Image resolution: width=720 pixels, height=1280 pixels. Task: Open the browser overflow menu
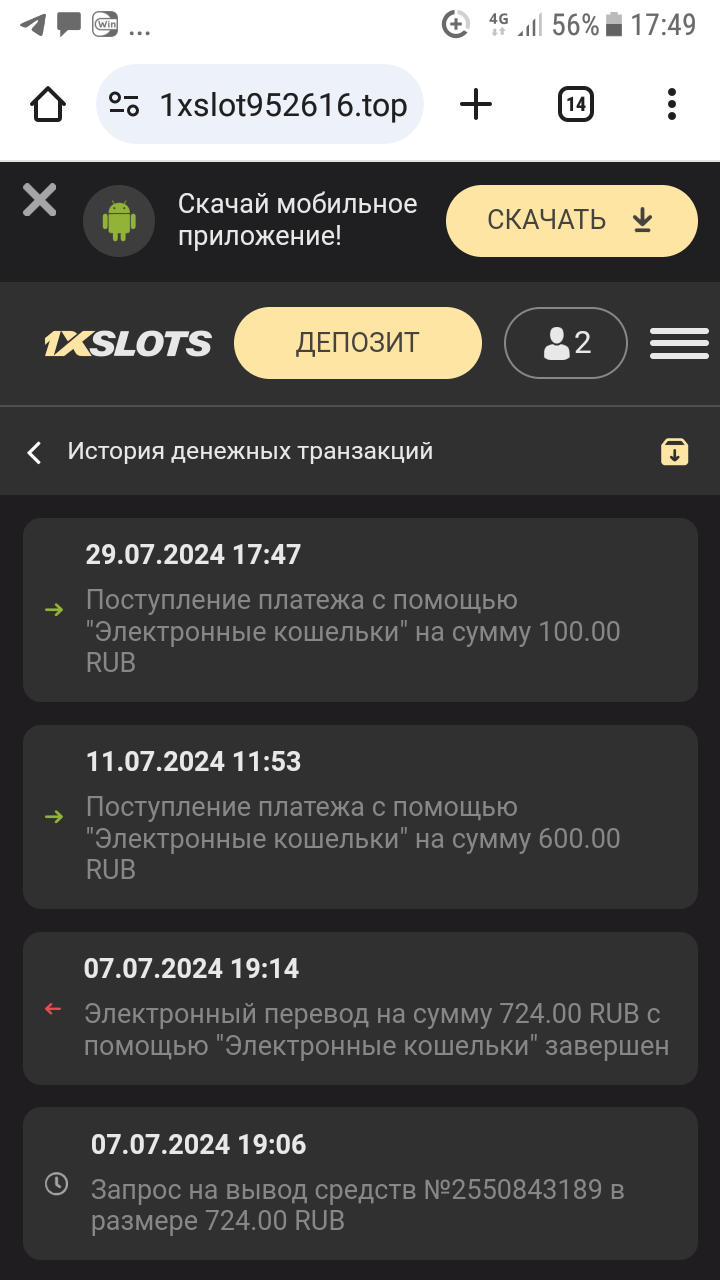671,104
